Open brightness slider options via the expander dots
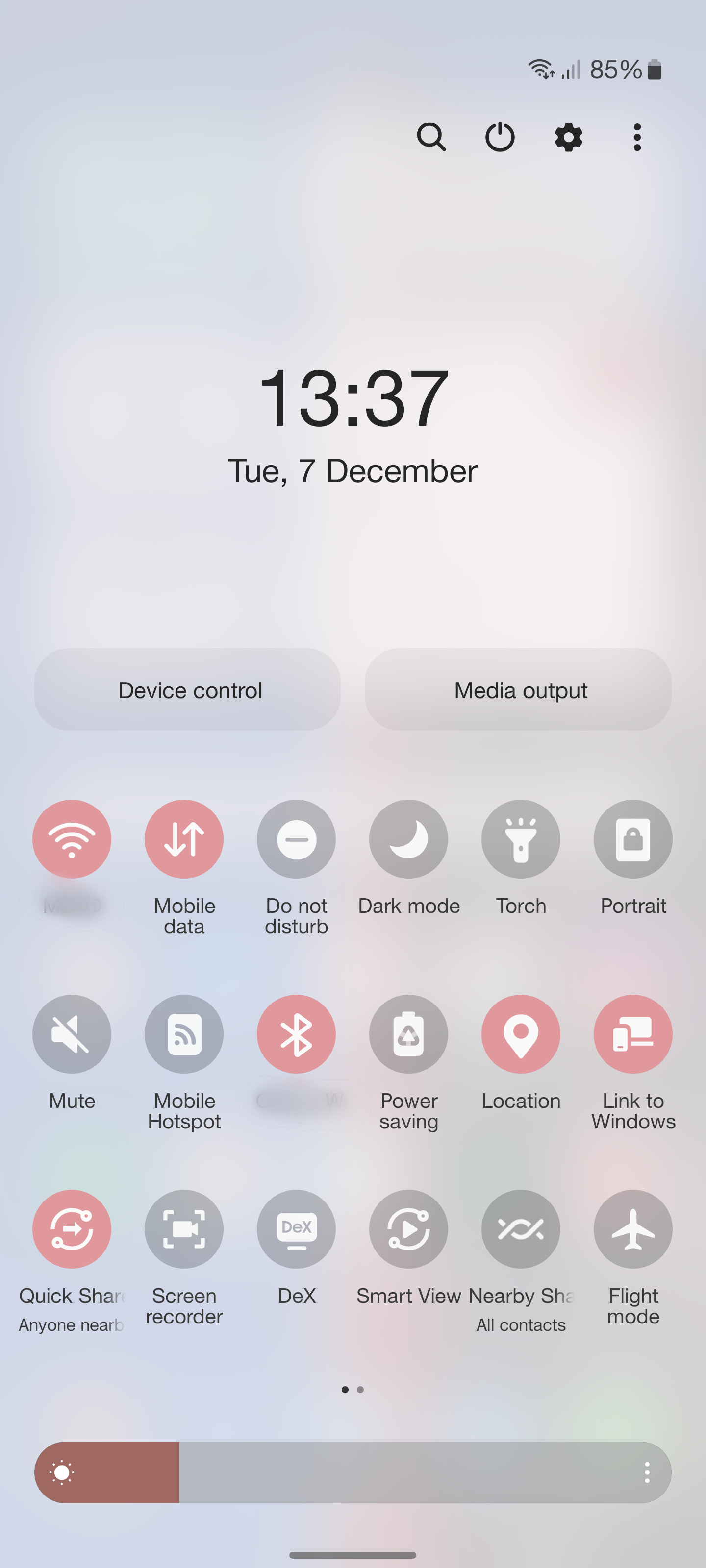Viewport: 706px width, 1568px height. pyautogui.click(x=648, y=1472)
